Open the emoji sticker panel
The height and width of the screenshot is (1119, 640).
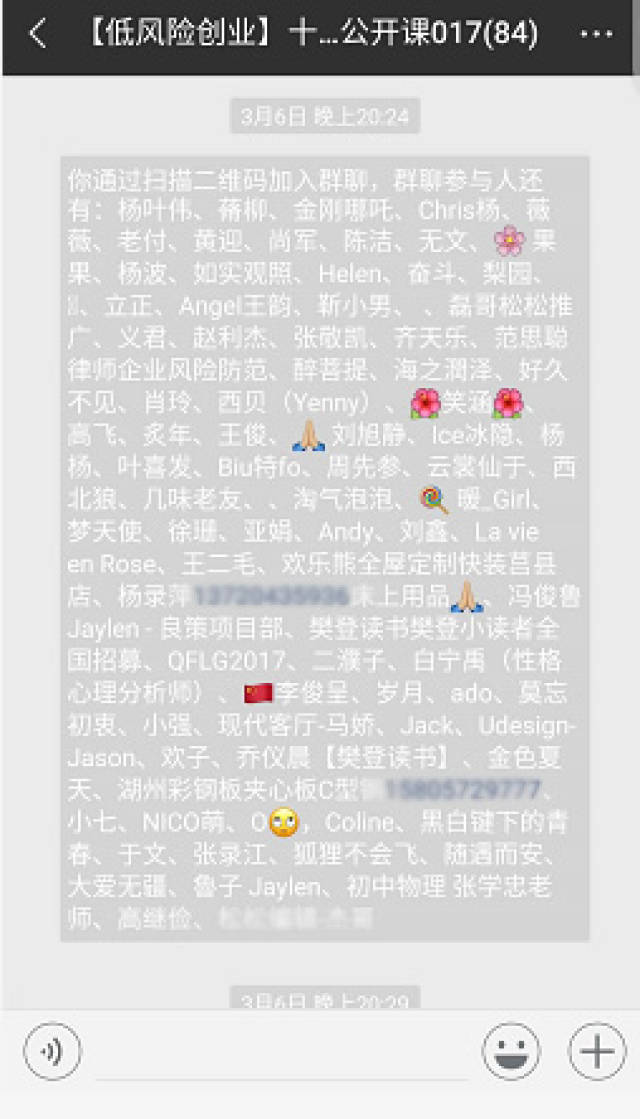[x=511, y=1051]
